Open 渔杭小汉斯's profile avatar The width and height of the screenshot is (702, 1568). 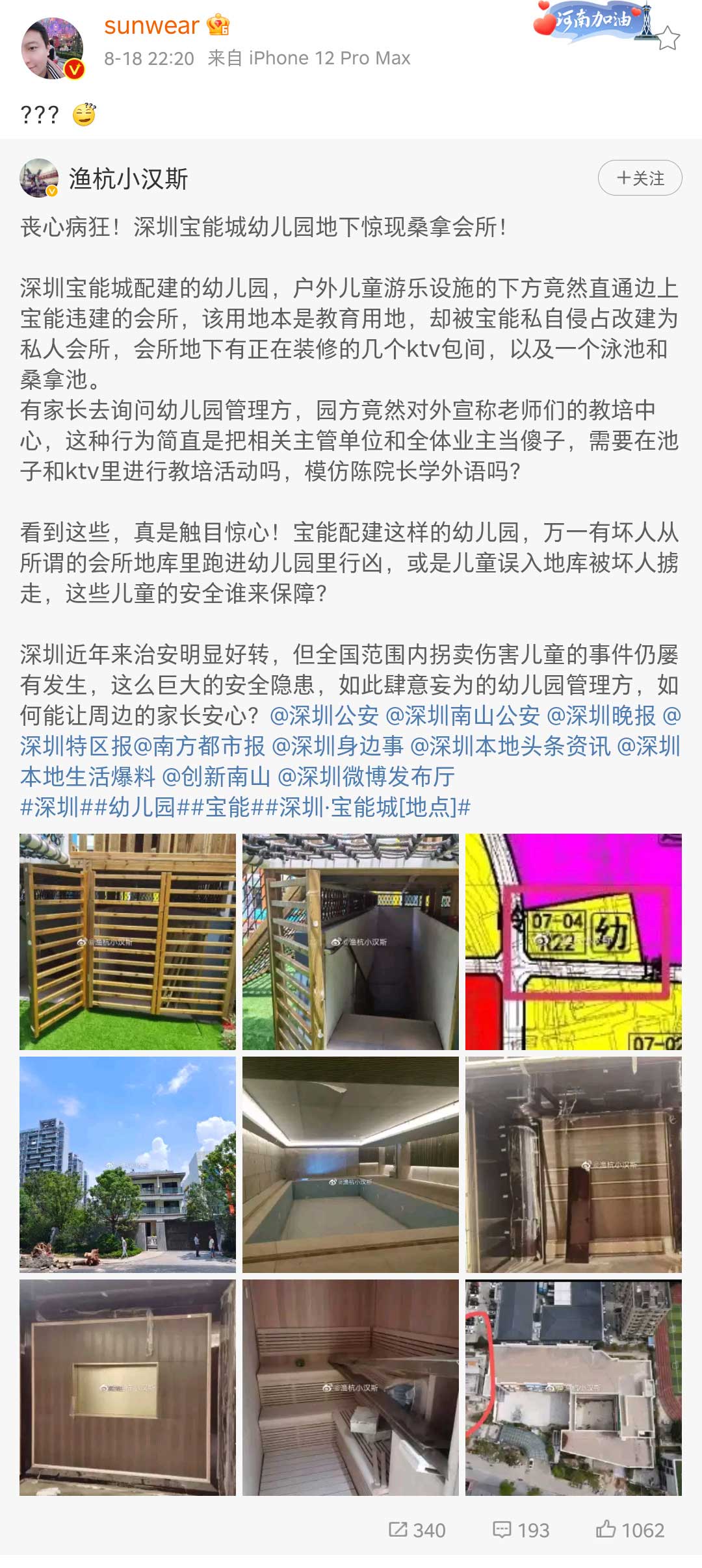click(39, 178)
